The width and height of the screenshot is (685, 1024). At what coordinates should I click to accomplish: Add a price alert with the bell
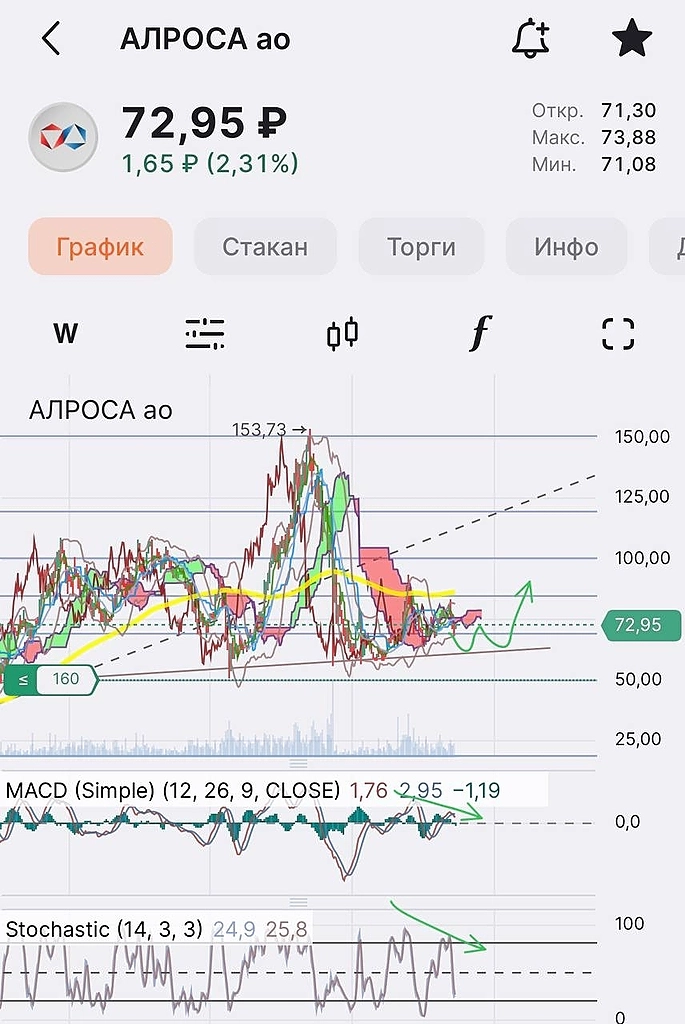pyautogui.click(x=530, y=39)
